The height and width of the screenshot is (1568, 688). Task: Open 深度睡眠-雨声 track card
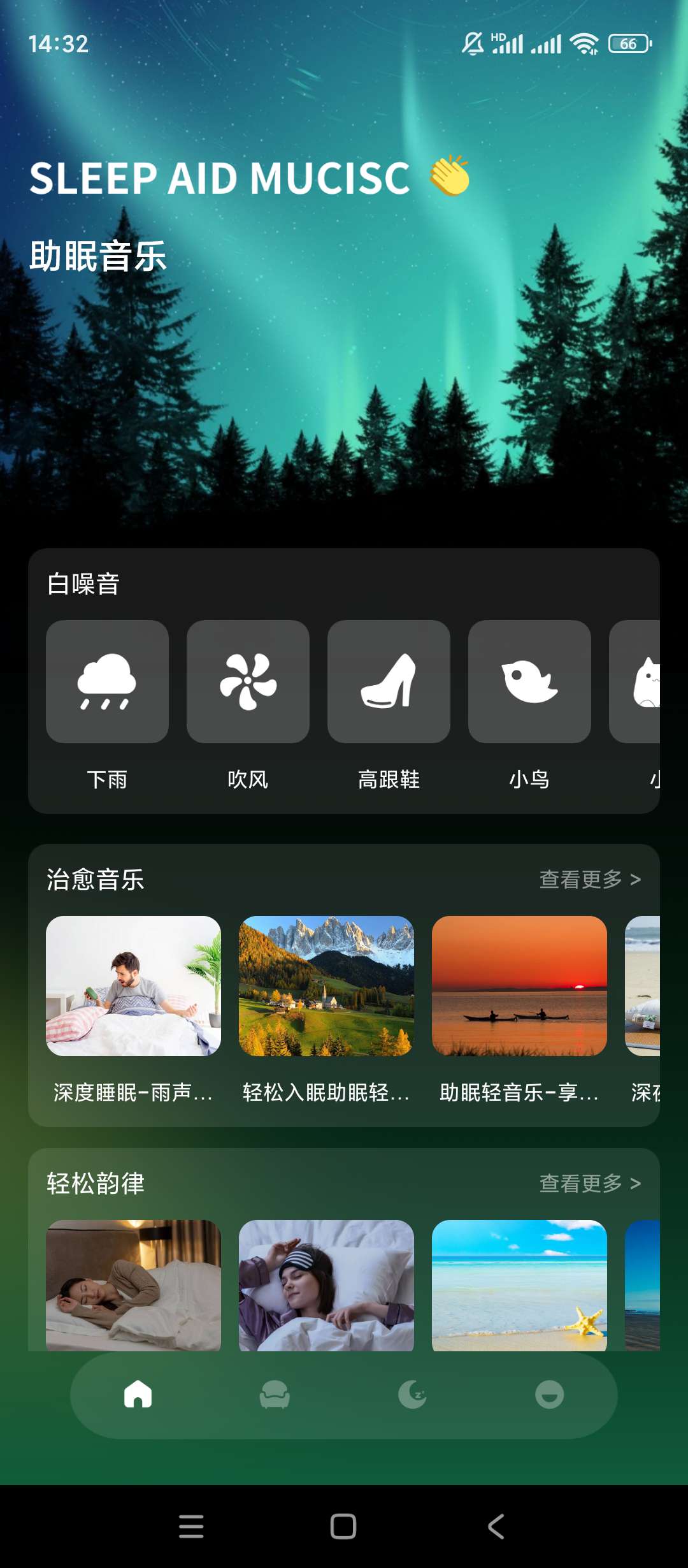pyautogui.click(x=133, y=986)
